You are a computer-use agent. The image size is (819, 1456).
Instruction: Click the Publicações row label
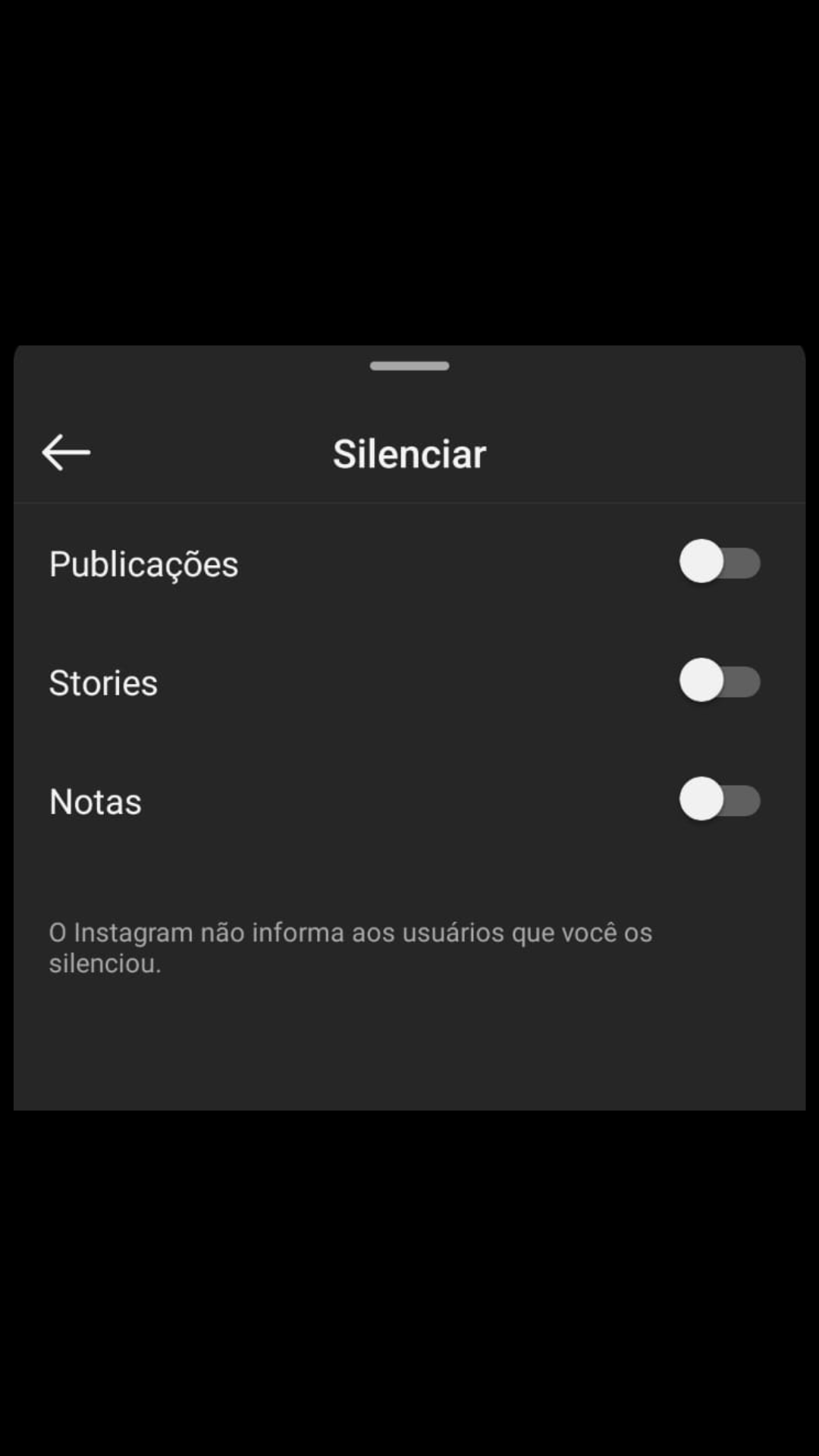coord(143,563)
